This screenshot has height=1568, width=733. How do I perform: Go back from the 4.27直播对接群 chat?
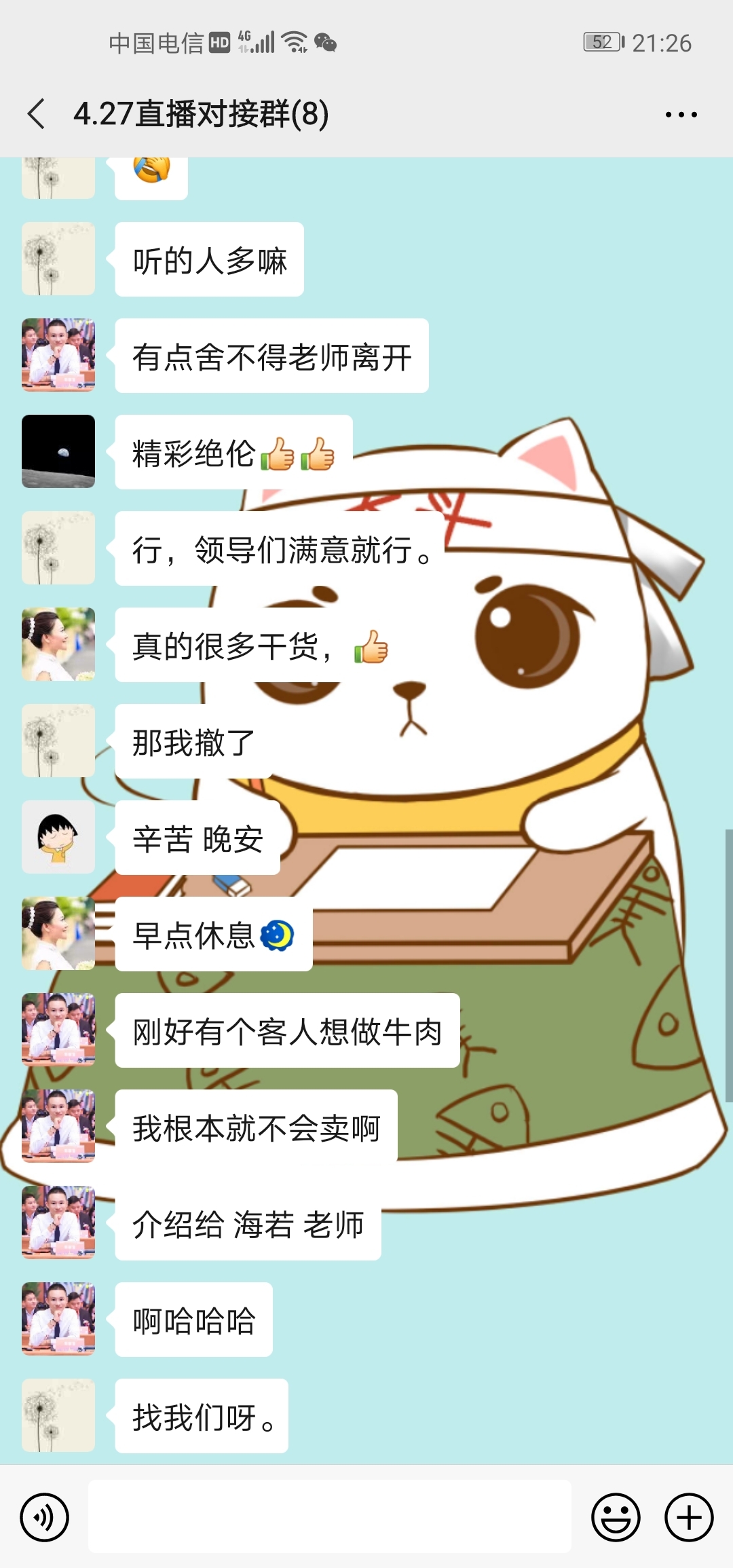pos(37,113)
